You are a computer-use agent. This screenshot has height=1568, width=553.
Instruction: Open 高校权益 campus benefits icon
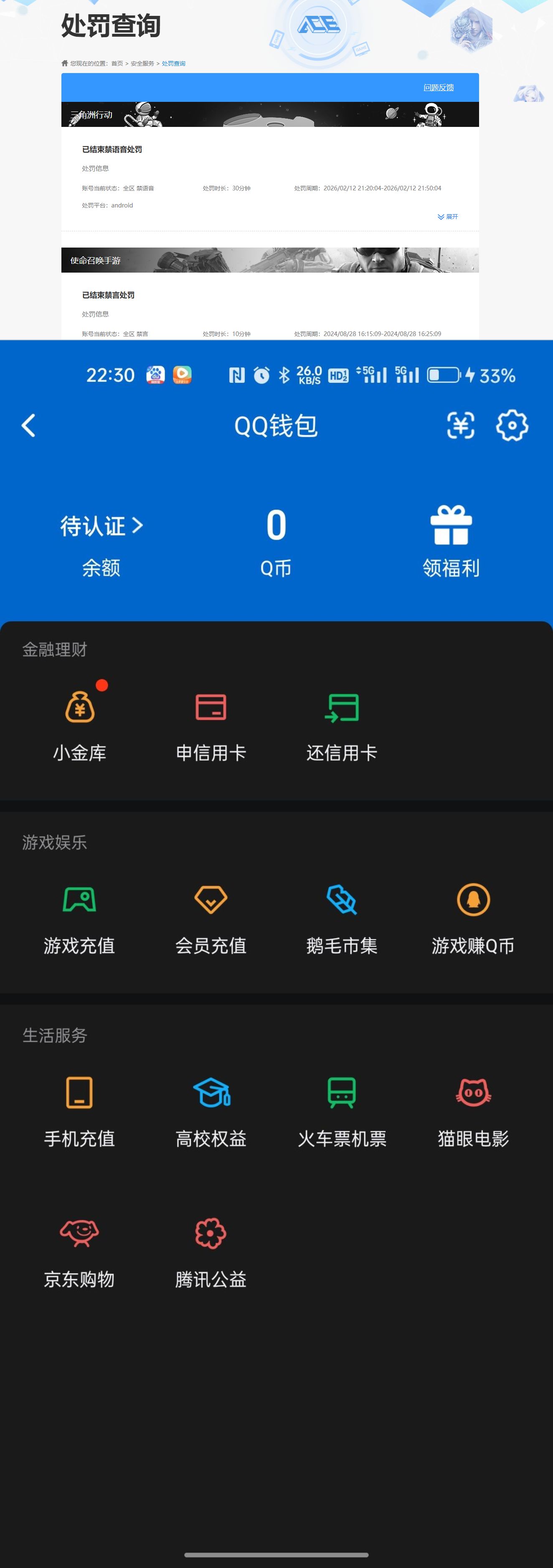point(210,1095)
